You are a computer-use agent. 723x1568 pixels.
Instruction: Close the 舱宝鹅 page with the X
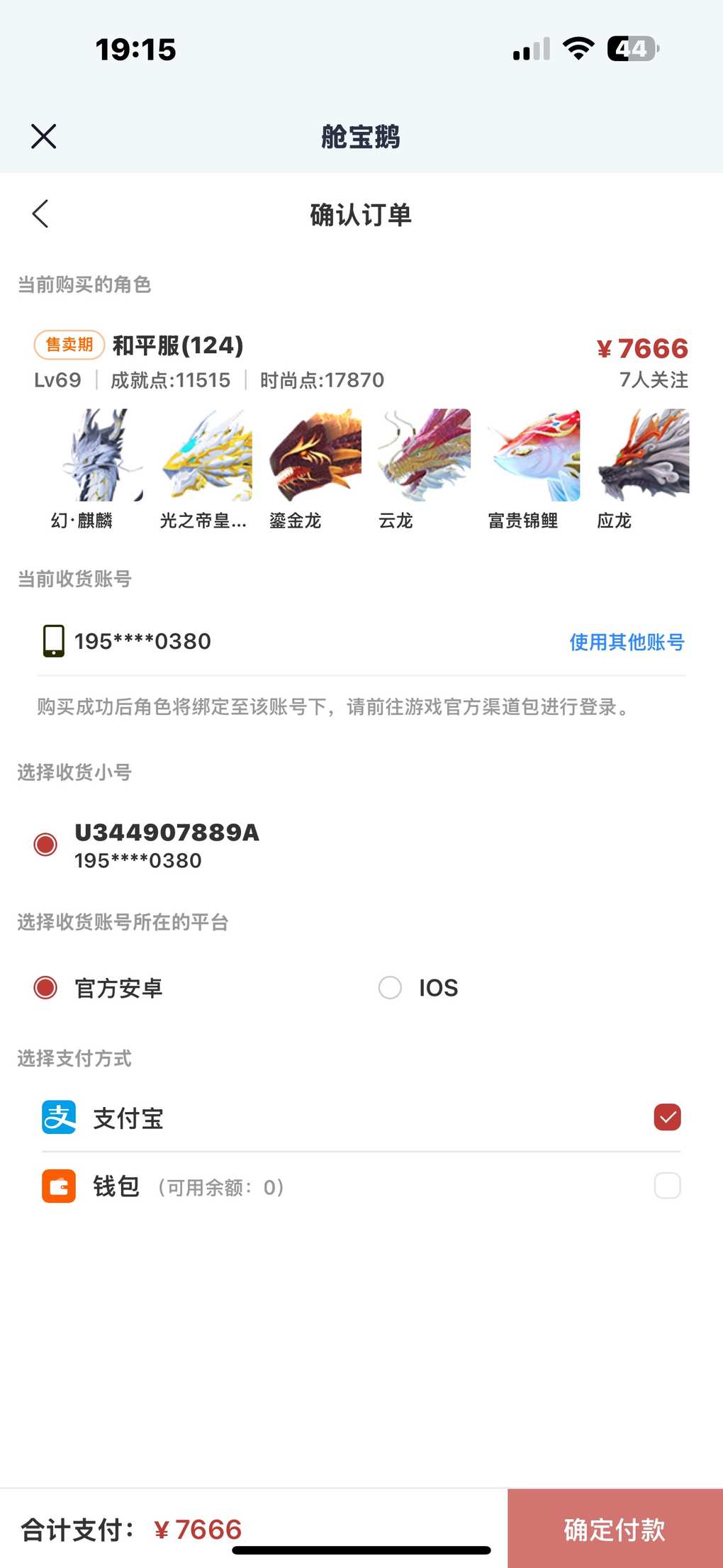click(x=44, y=136)
